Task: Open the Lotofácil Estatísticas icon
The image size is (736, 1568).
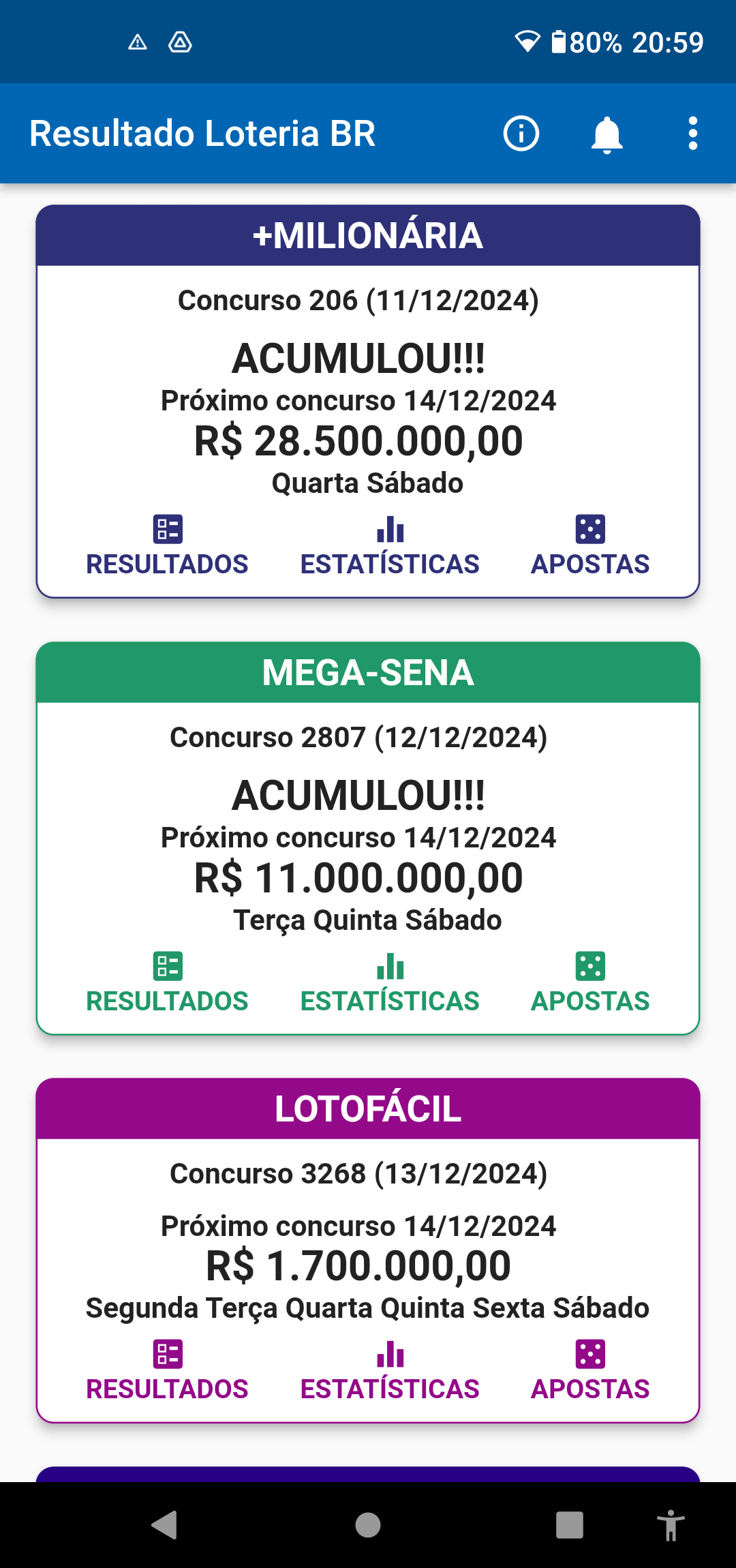Action: tap(389, 1355)
